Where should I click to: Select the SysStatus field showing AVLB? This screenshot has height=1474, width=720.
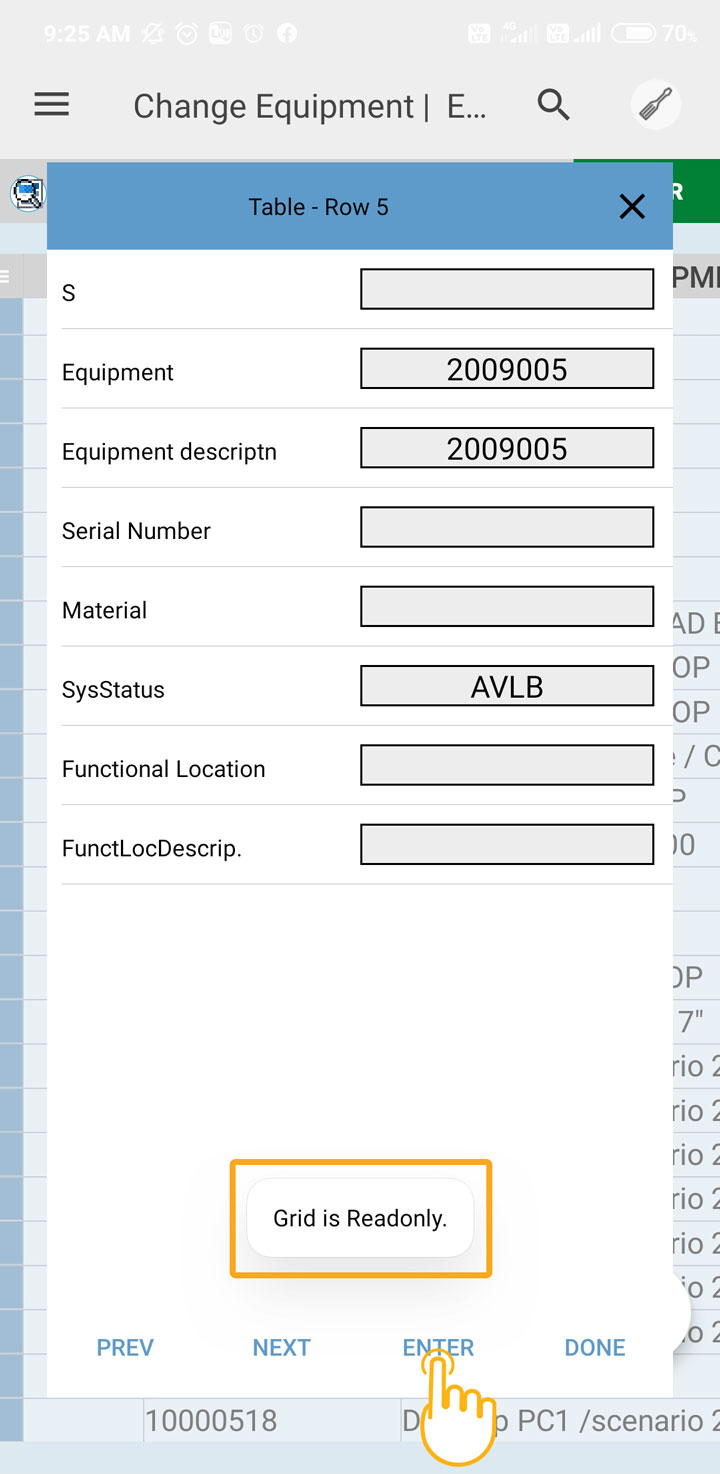507,686
